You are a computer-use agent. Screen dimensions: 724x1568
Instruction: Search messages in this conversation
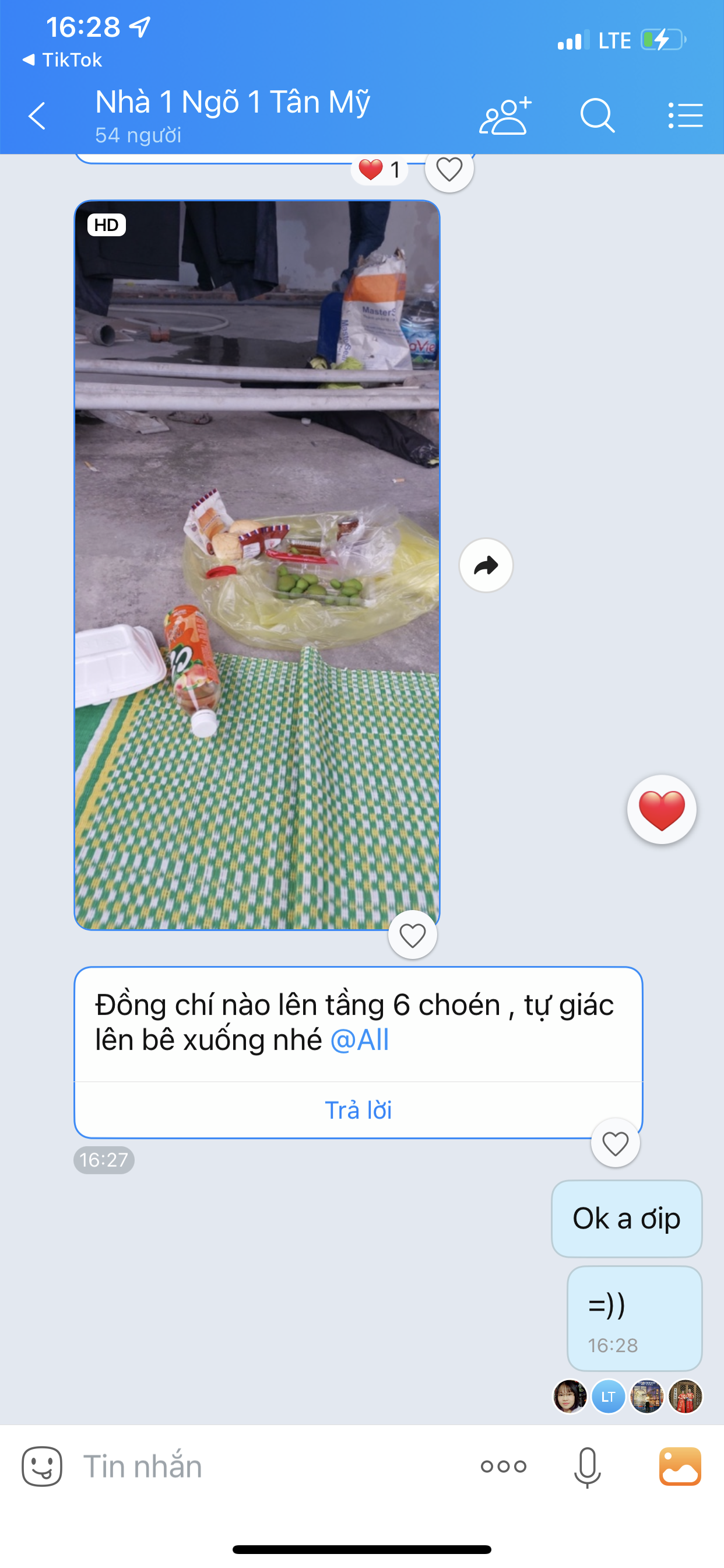point(597,116)
